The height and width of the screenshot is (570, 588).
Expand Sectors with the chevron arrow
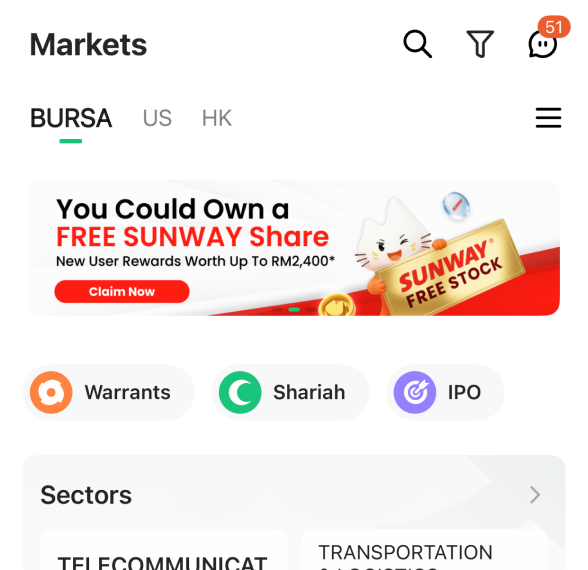click(535, 495)
